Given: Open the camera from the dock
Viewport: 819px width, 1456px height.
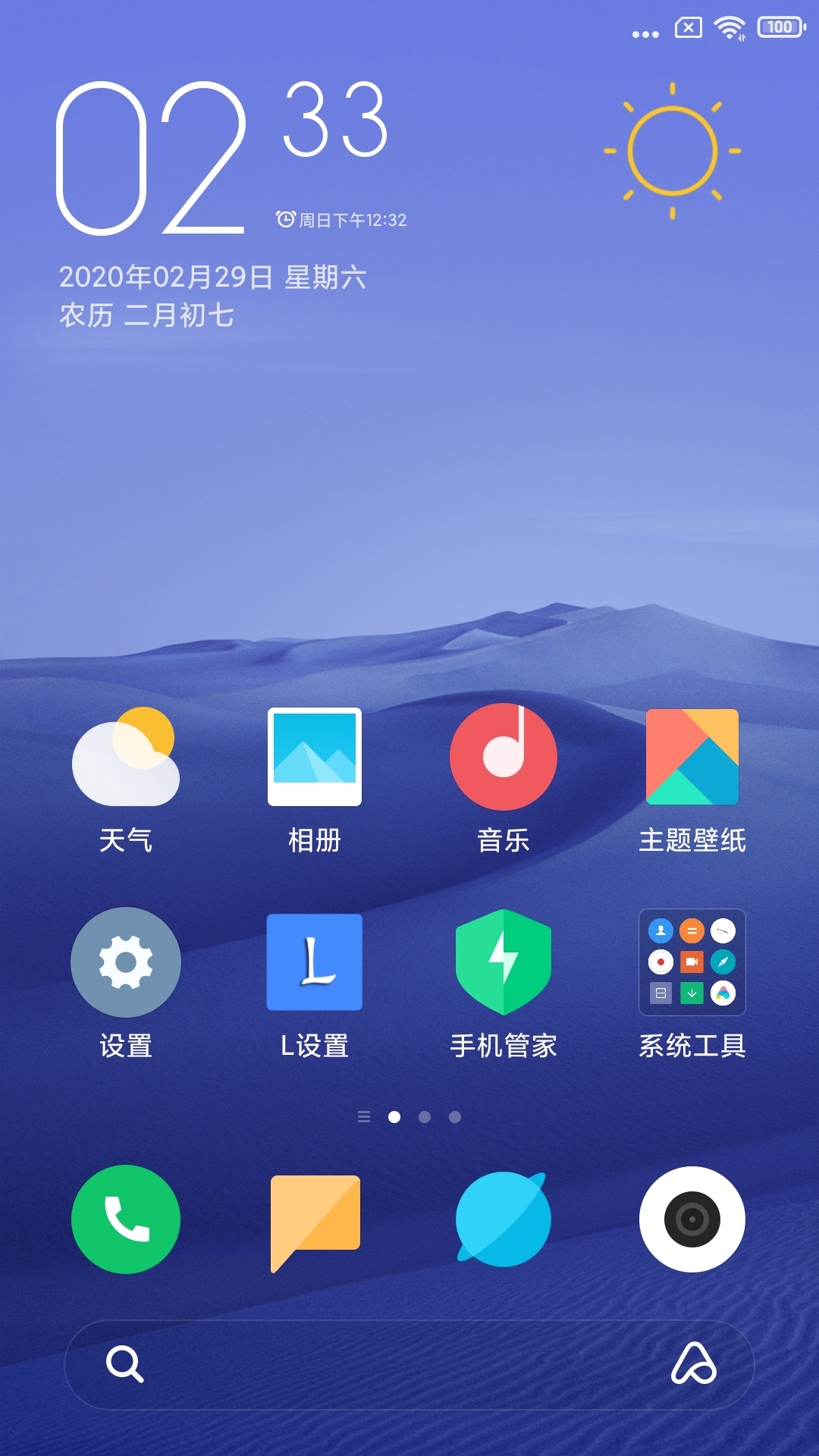Looking at the screenshot, I should (692, 1219).
